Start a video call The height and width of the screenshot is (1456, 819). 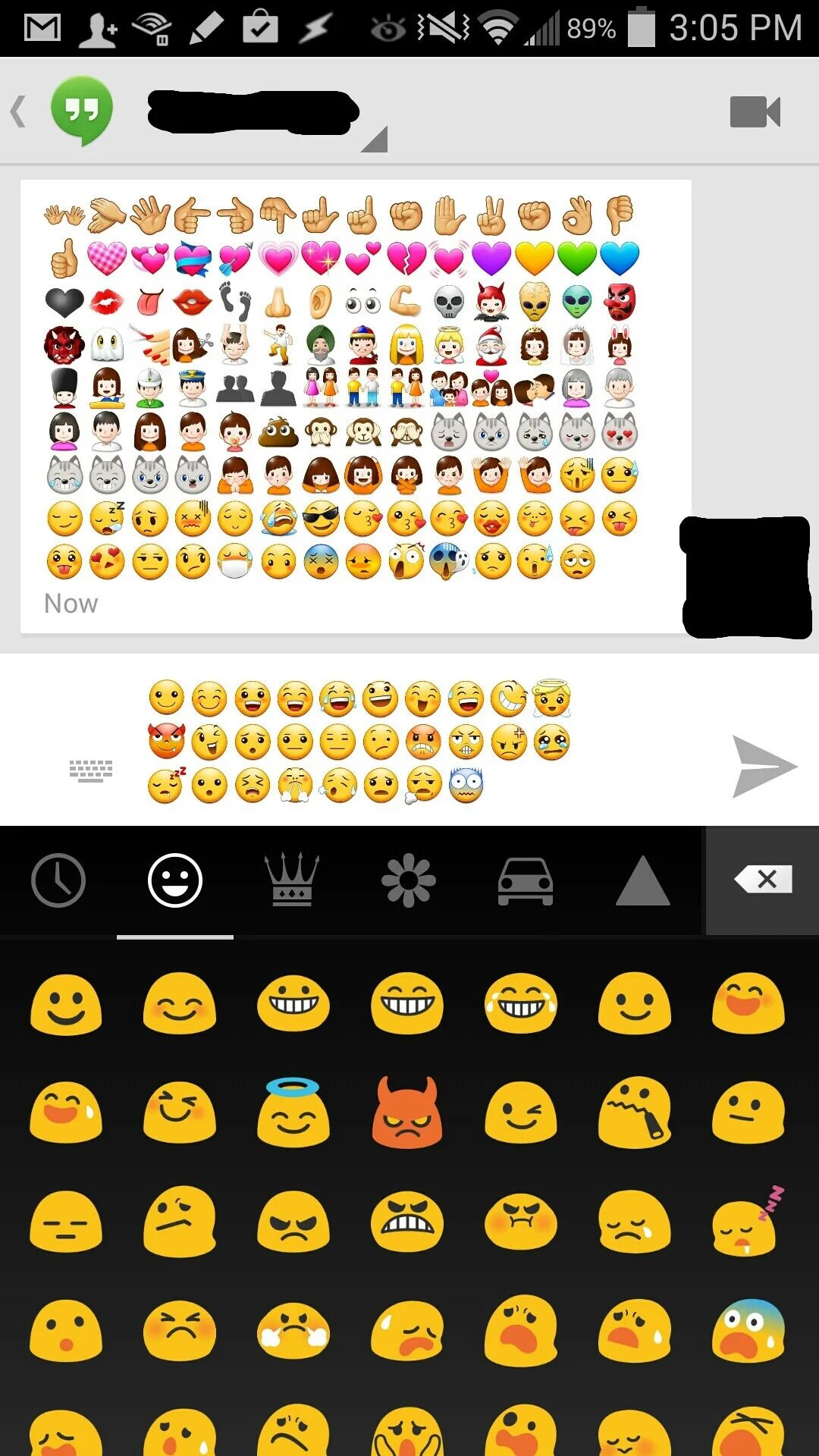pos(755,112)
